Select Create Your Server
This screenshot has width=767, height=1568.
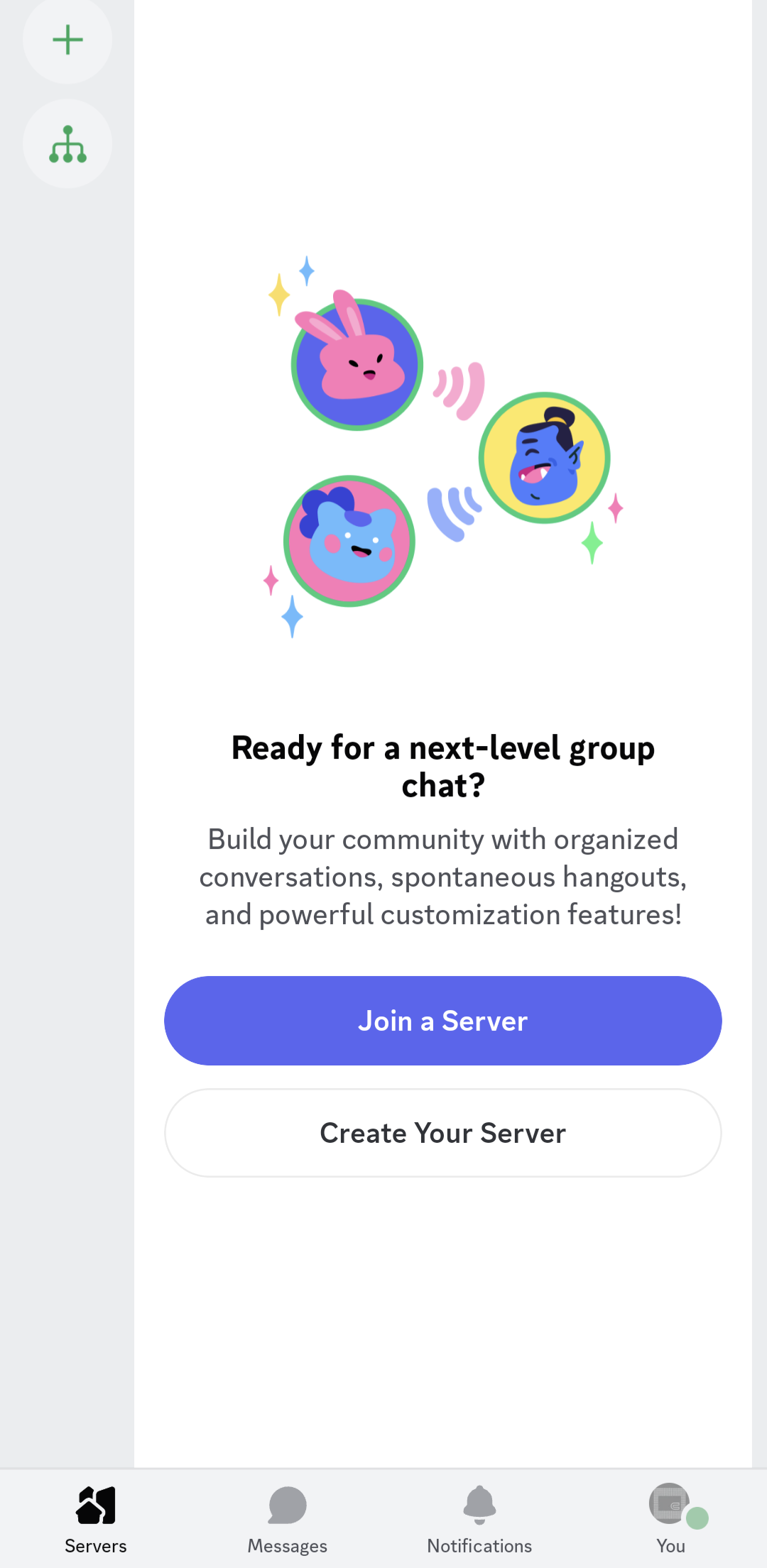[x=442, y=1132]
